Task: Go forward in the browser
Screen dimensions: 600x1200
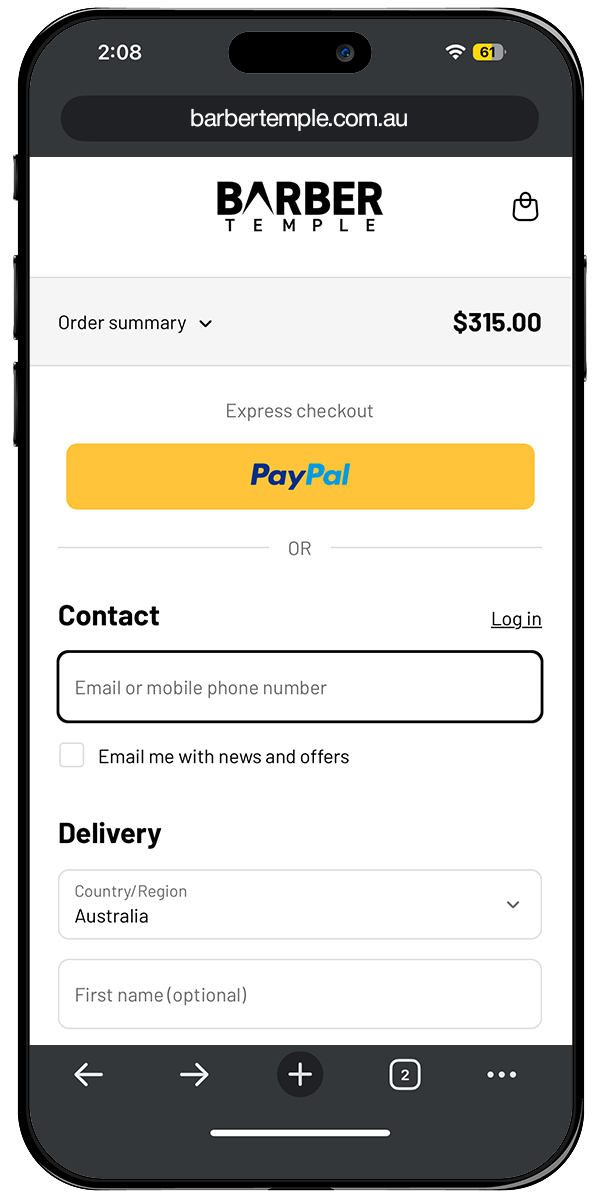Action: (x=194, y=1075)
